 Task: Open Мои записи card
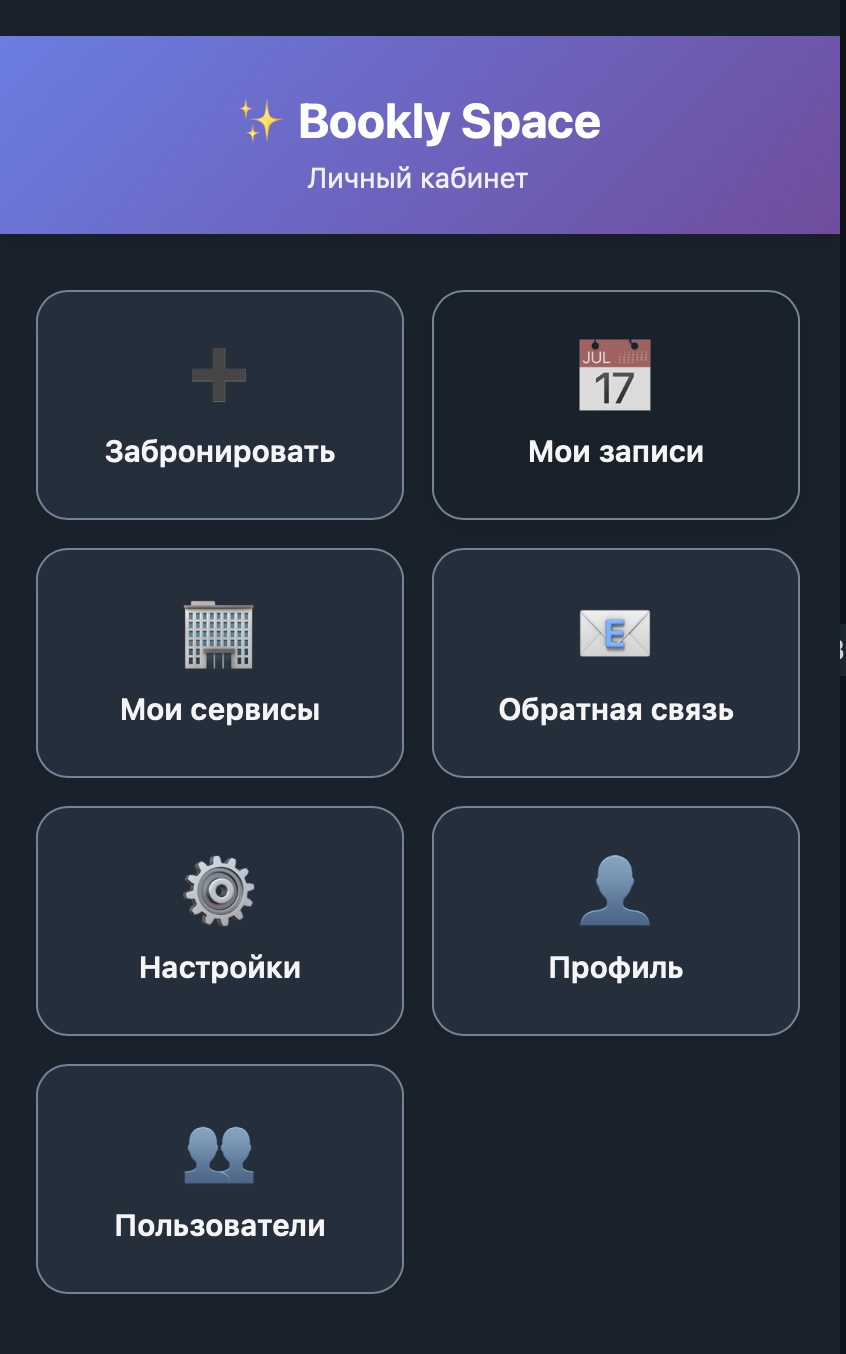coord(616,405)
